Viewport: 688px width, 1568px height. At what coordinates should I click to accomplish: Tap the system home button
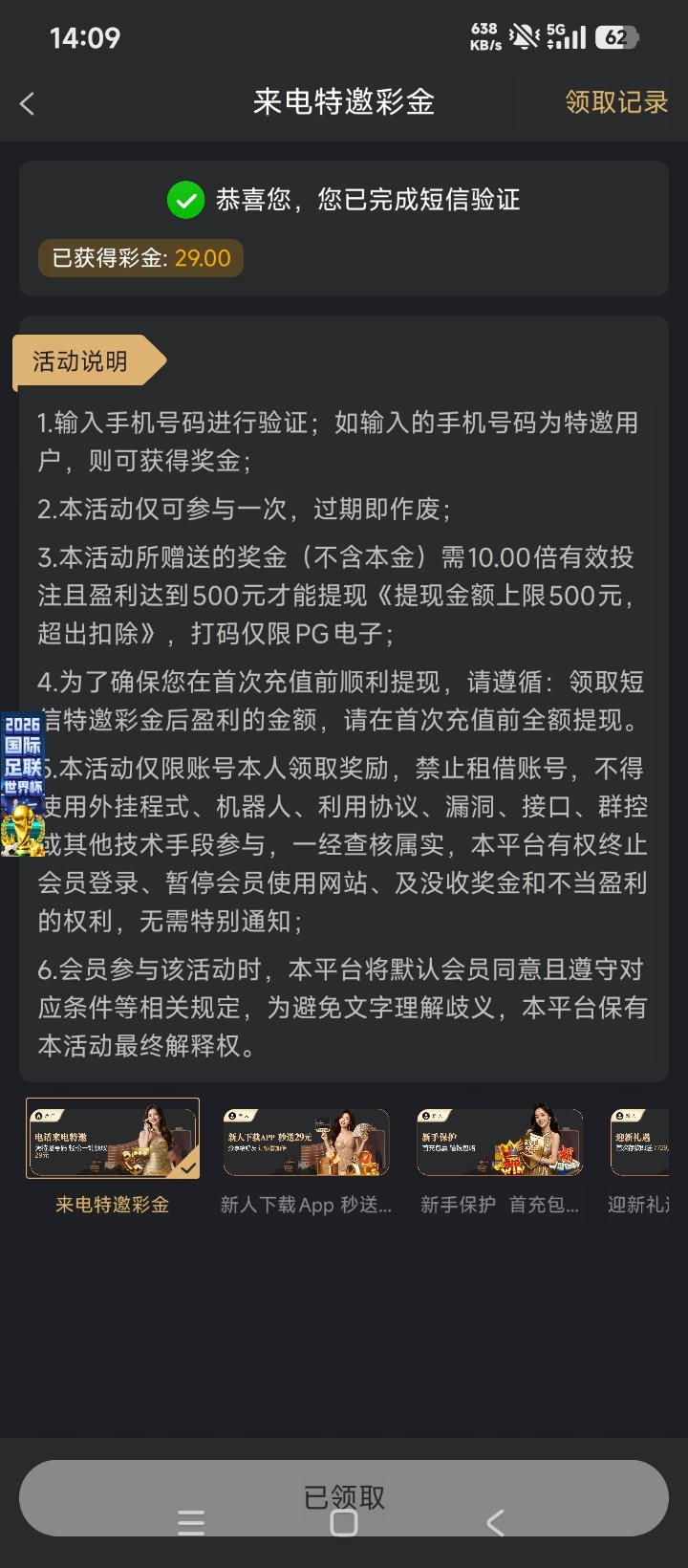344,1523
